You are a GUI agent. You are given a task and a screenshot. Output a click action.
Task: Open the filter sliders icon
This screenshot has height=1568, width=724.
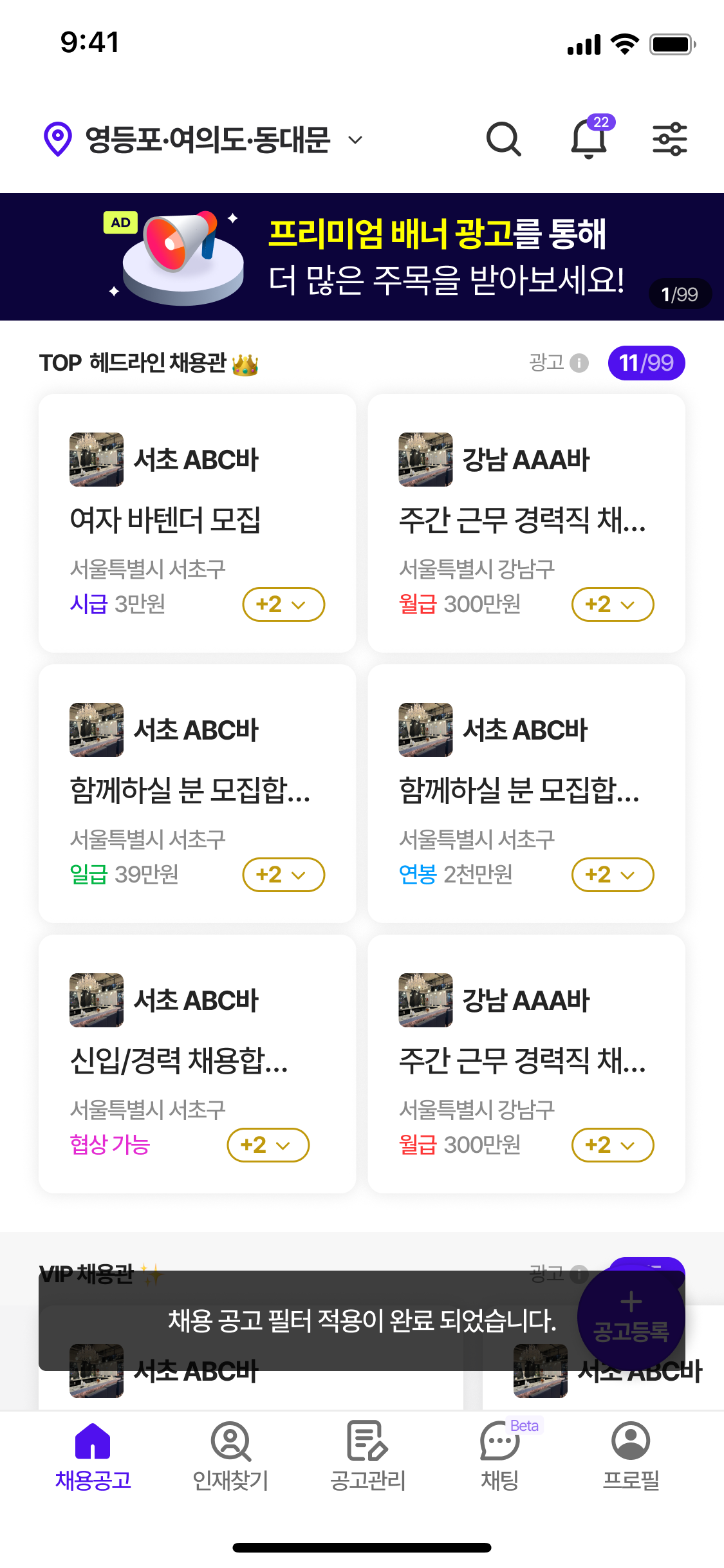[669, 138]
